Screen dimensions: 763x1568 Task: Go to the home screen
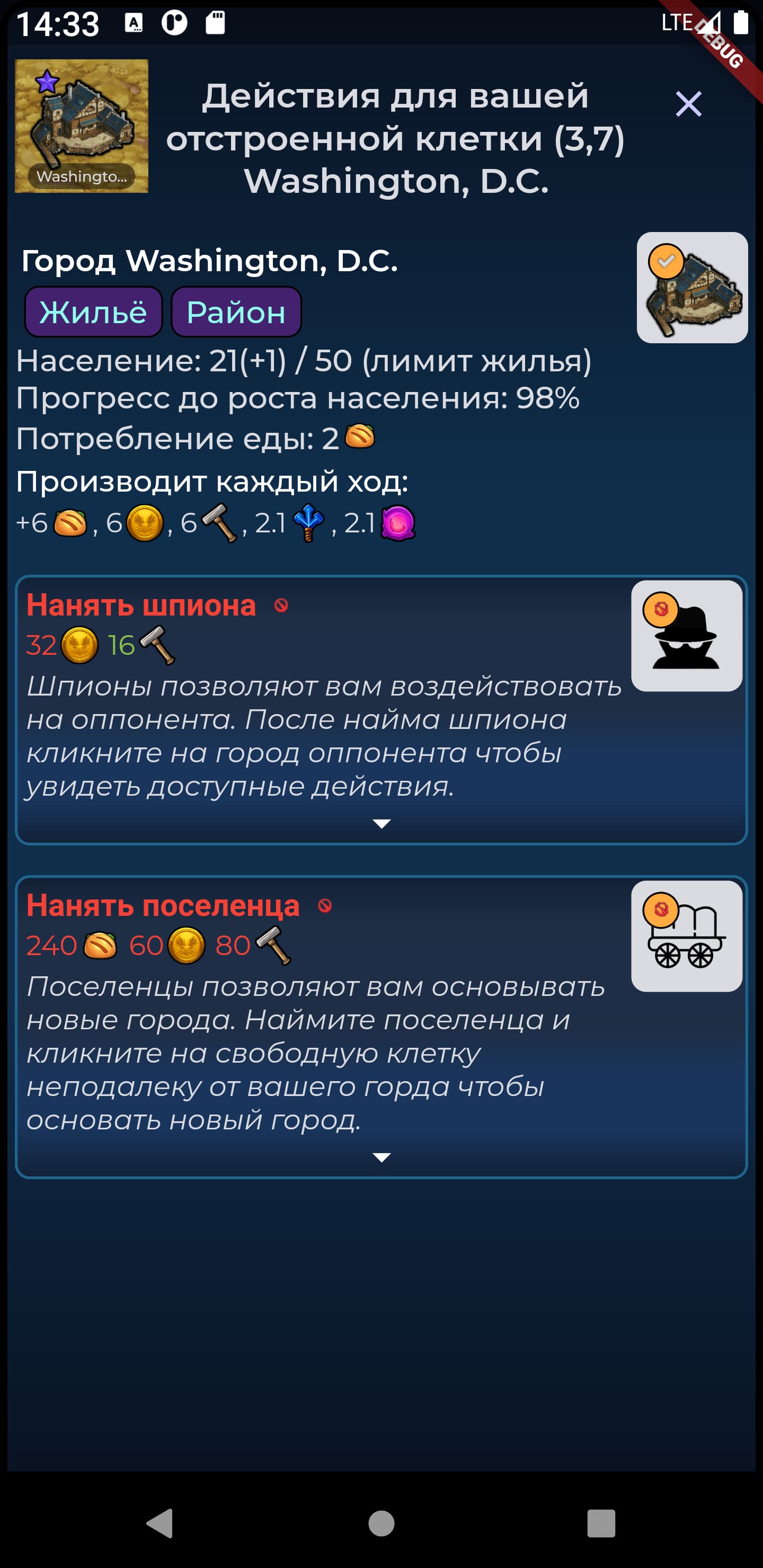381,1524
